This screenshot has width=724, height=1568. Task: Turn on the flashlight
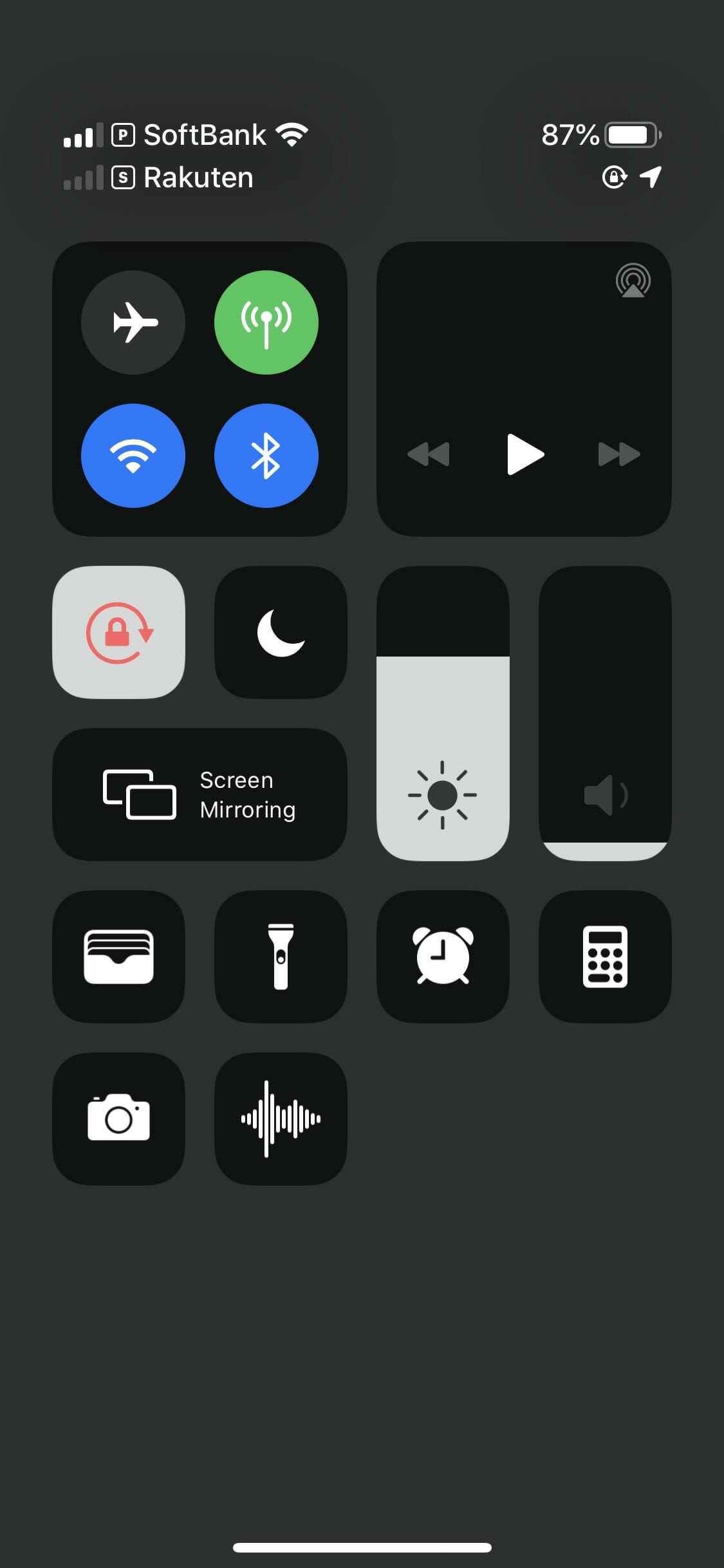click(281, 957)
